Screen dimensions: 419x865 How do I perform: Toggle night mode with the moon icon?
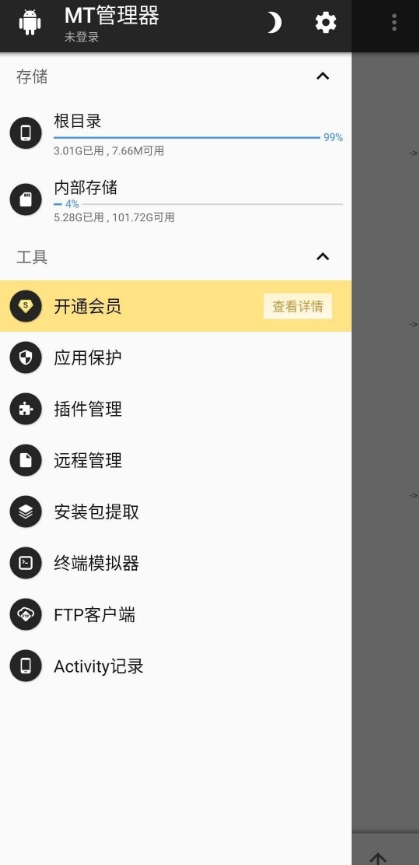point(274,23)
